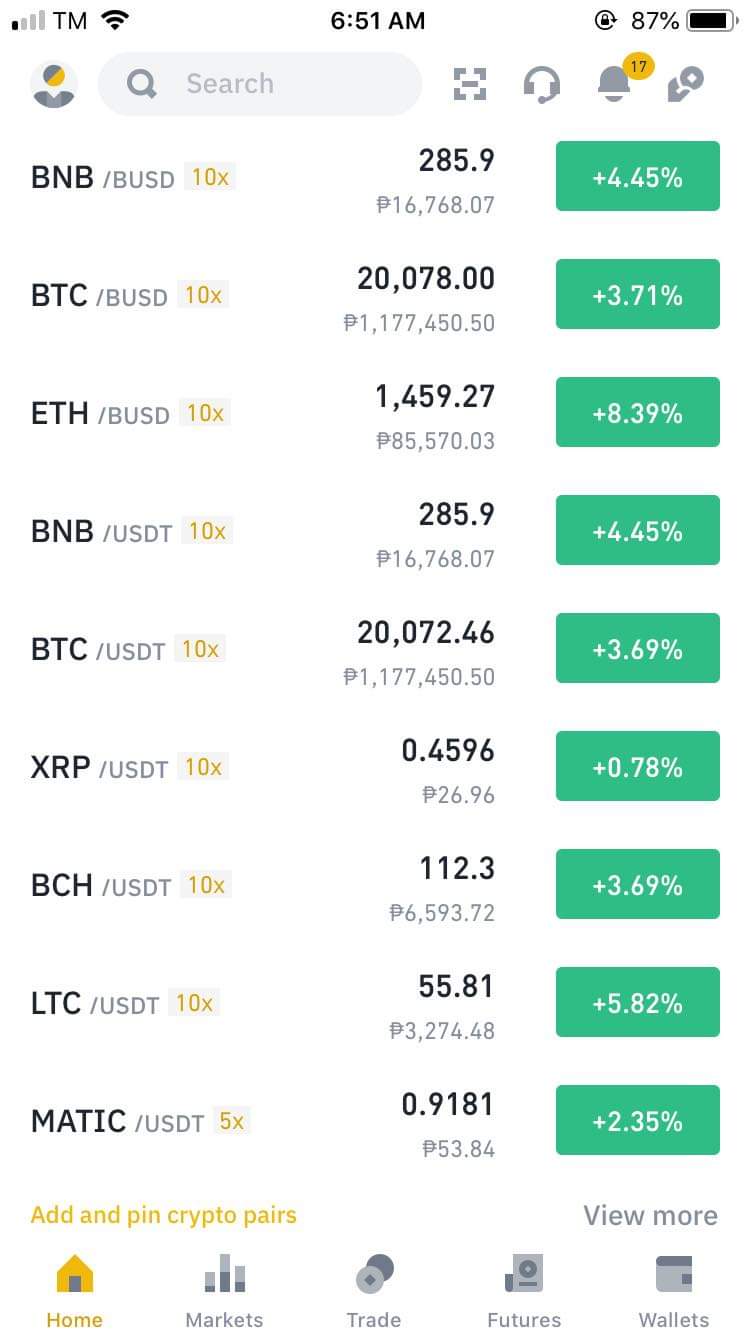Open the ETH/BUSD pair
Screen dimensions: 750x1334
[x=375, y=413]
